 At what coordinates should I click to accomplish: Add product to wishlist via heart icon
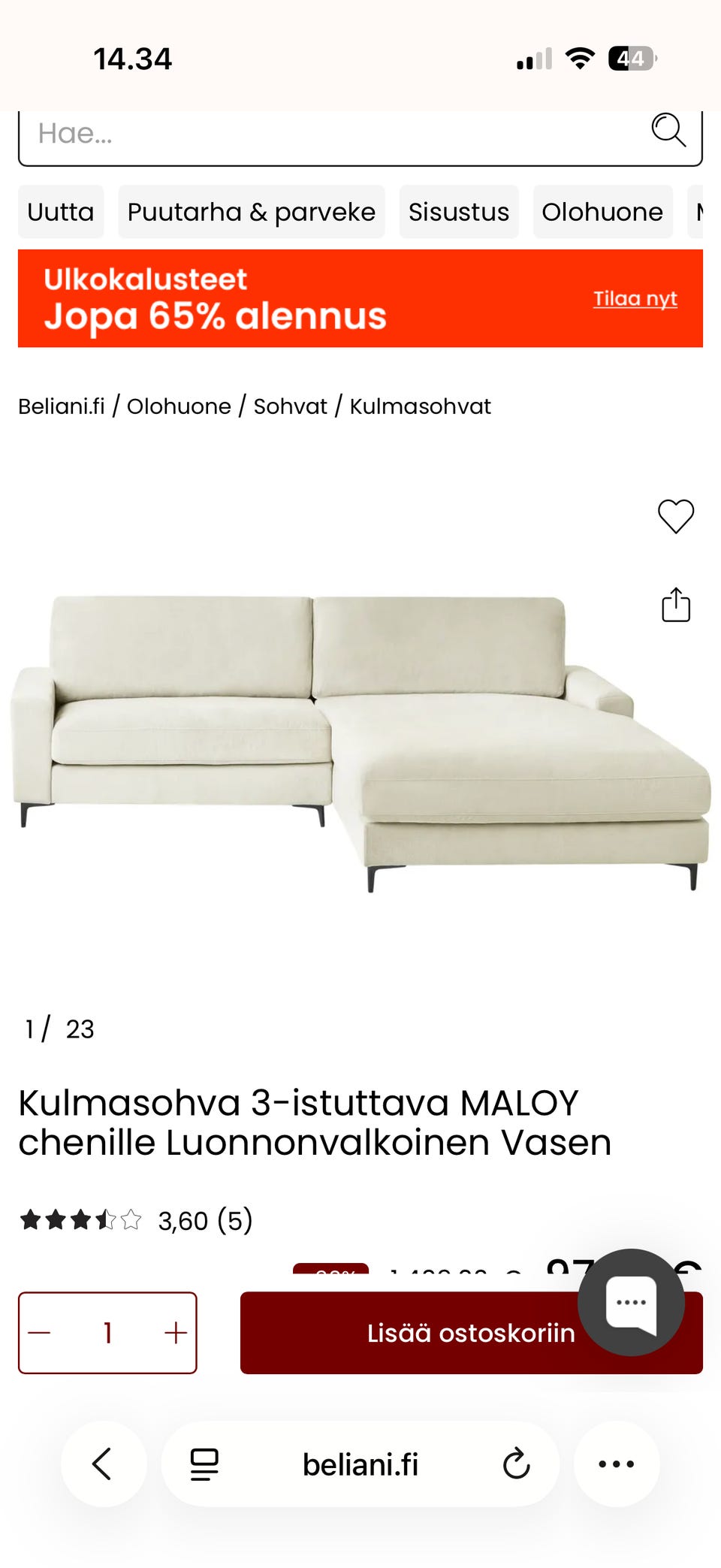pyautogui.click(x=674, y=515)
